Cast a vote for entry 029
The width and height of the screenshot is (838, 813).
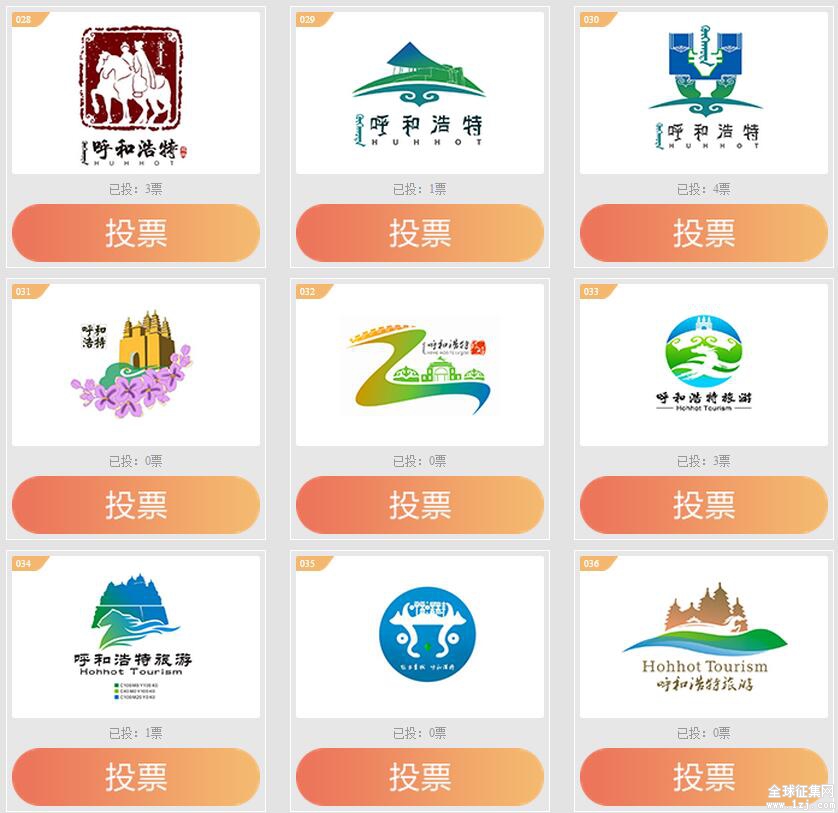(420, 233)
